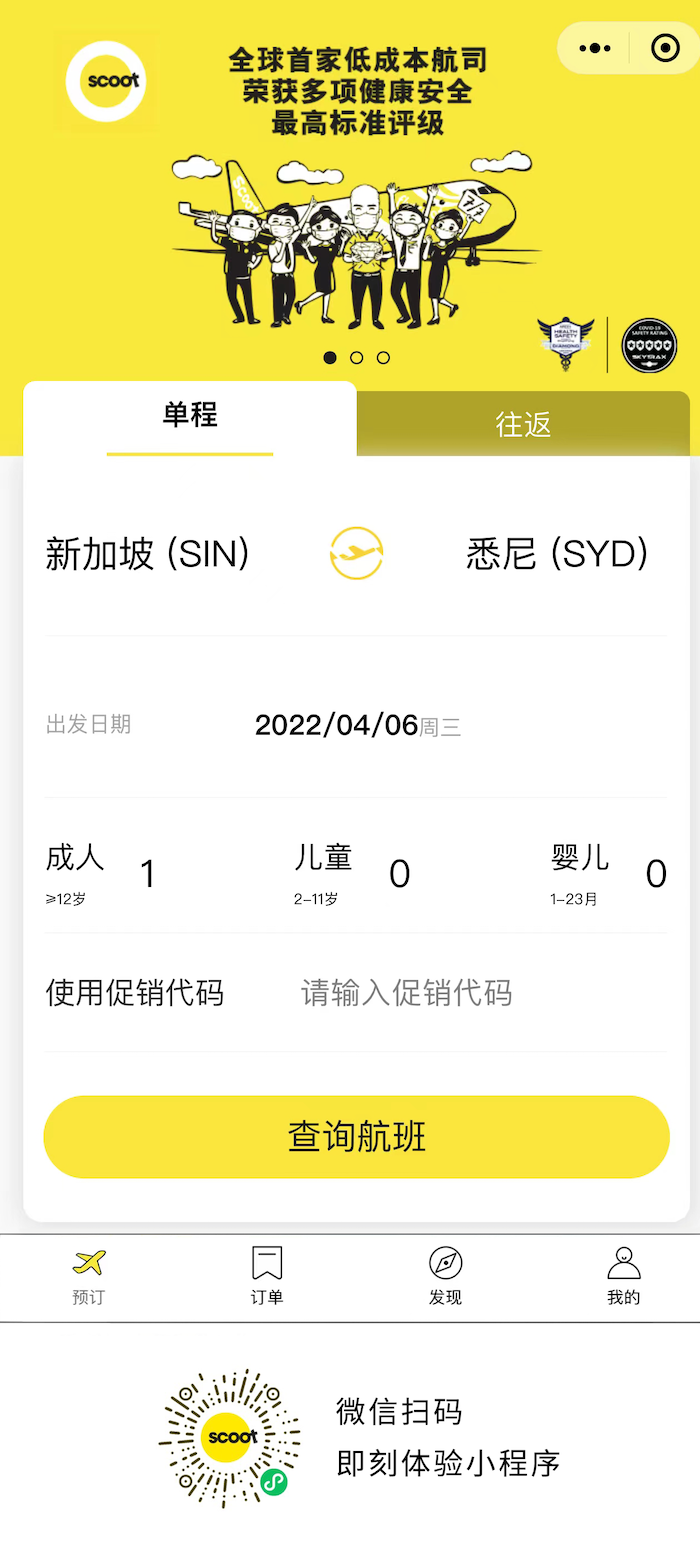The image size is (700, 1547).
Task: Select the 单程 one-way tab
Action: pyautogui.click(x=190, y=416)
